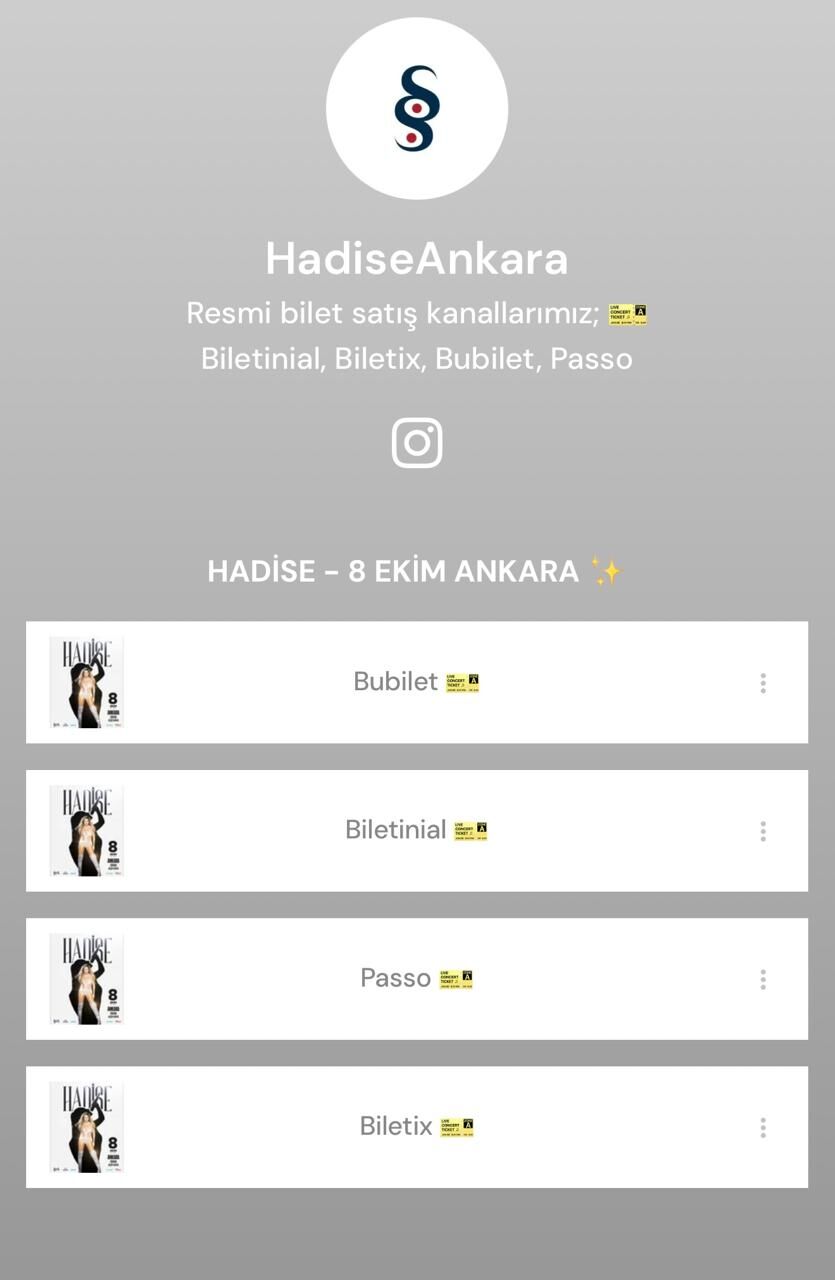
Task: Expand share options for Biletix
Action: point(763,1127)
